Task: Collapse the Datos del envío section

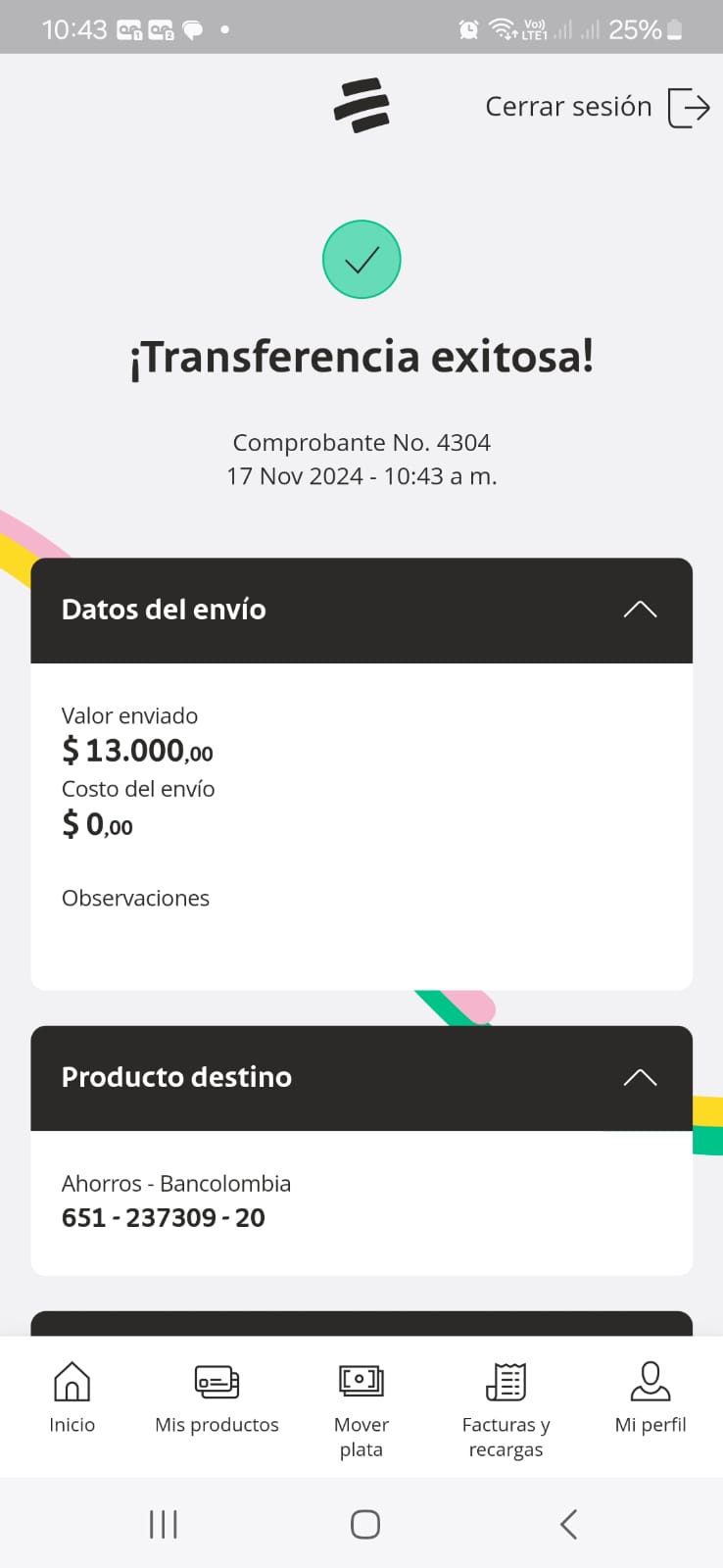Action: tap(640, 610)
